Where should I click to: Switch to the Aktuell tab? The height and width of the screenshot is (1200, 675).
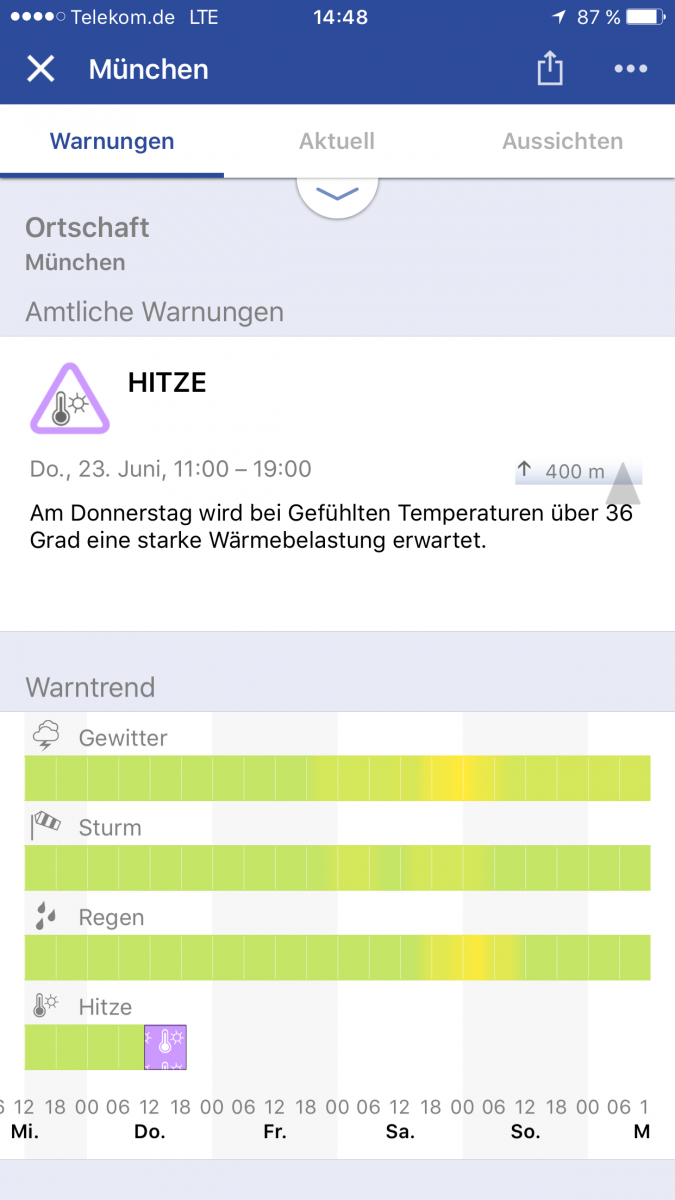[x=337, y=141]
